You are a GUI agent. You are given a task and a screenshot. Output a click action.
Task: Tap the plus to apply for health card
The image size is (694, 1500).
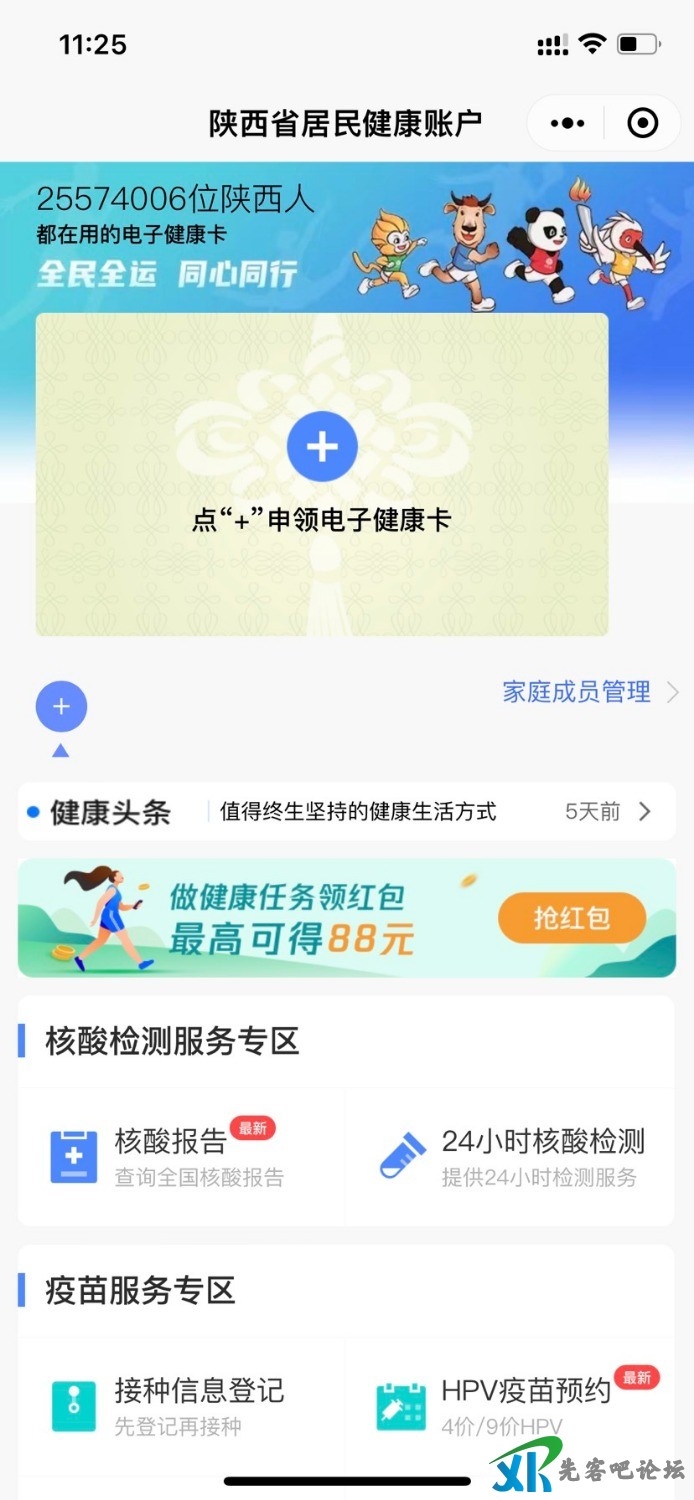pos(322,447)
